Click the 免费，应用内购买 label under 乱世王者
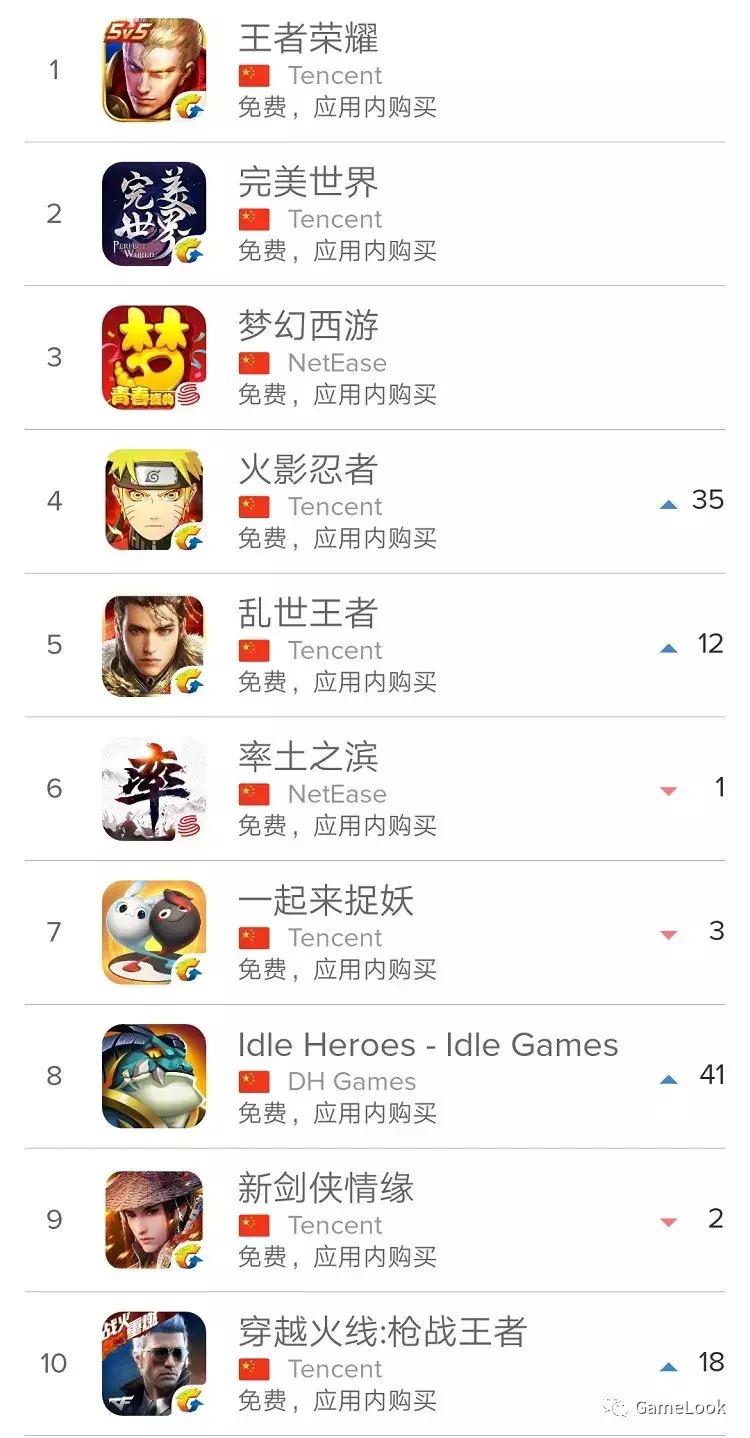Viewport: 750px width, 1438px height. coord(340,684)
